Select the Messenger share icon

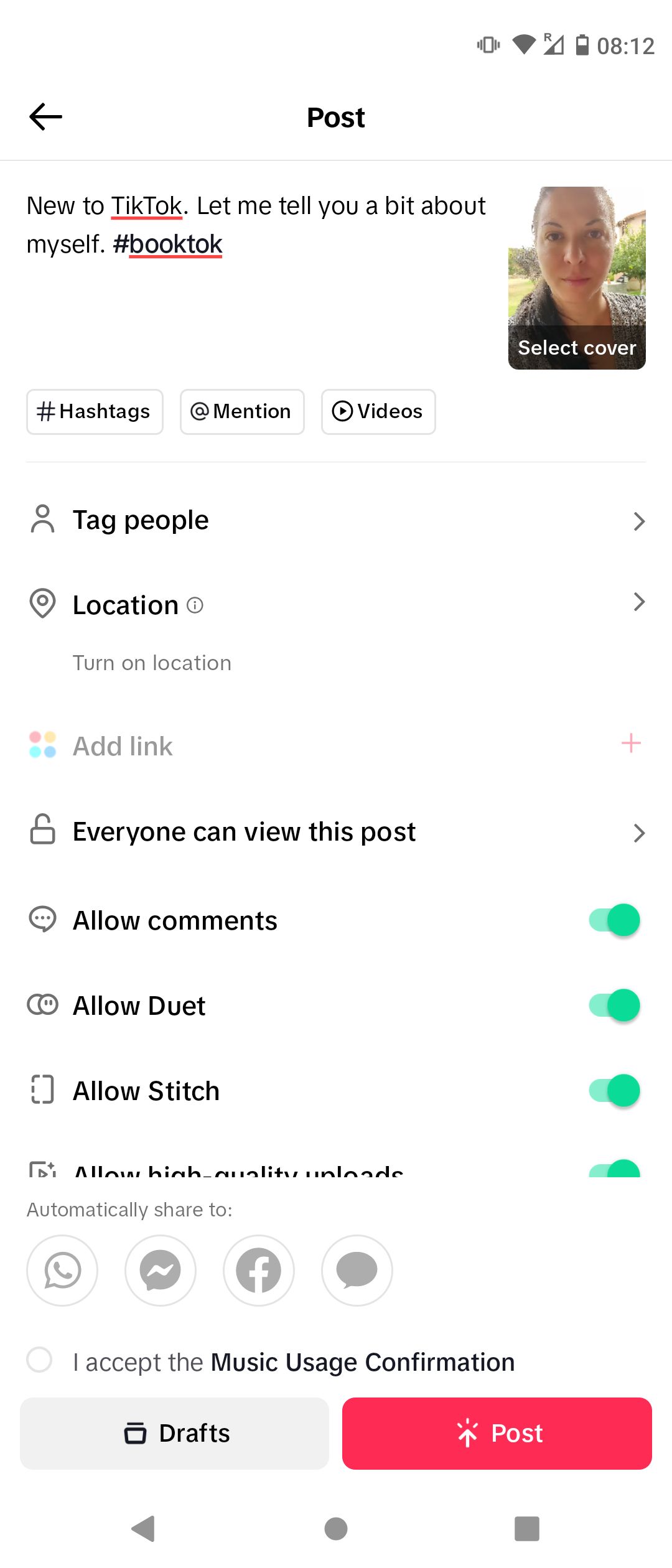[x=161, y=1271]
